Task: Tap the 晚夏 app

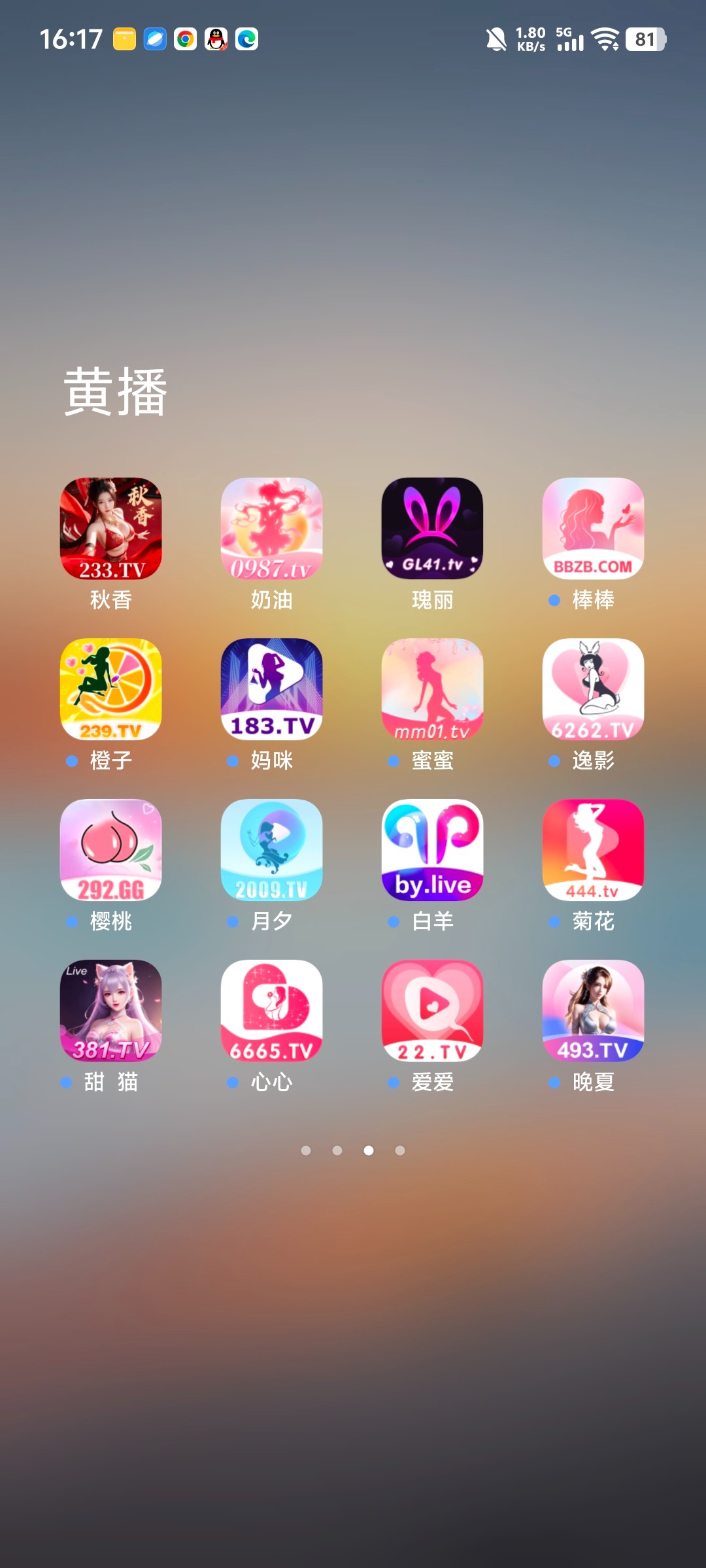Action: (x=593, y=1010)
